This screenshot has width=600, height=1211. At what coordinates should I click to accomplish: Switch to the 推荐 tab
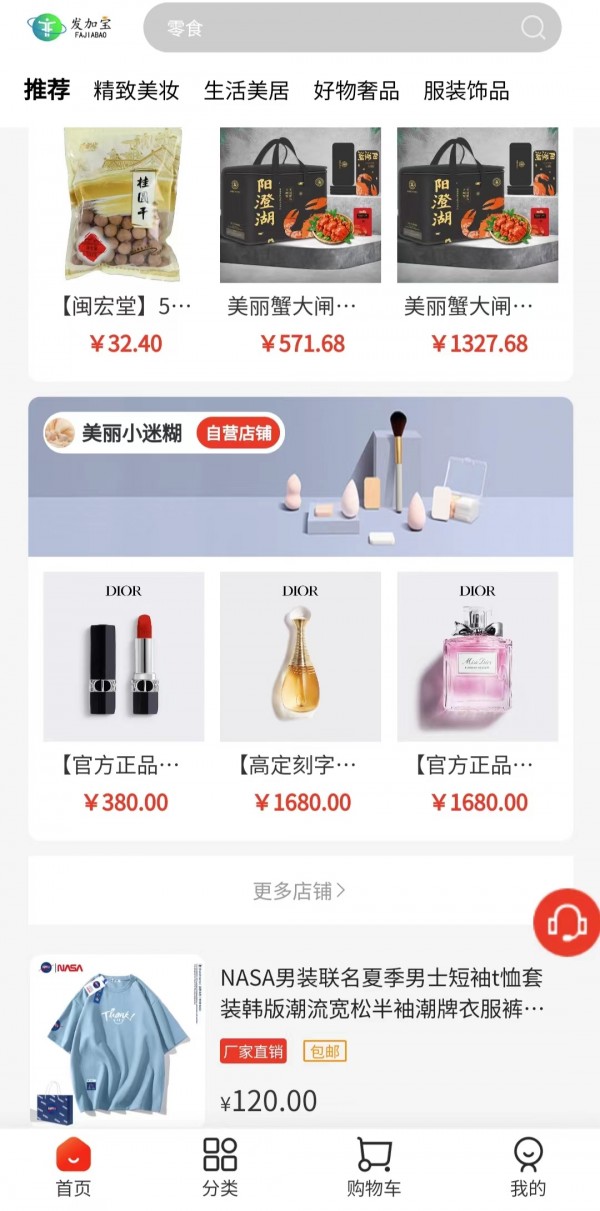pos(47,90)
